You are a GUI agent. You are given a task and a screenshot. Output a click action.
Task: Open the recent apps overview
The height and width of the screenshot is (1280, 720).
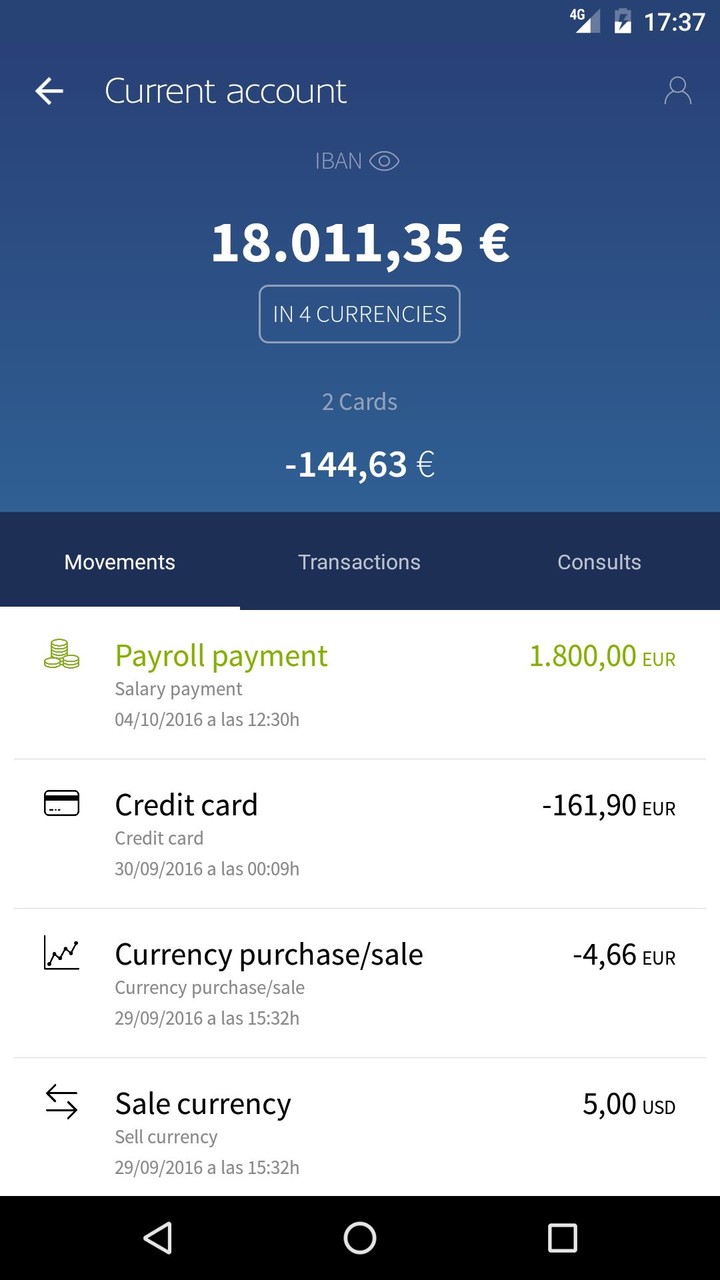click(562, 1238)
